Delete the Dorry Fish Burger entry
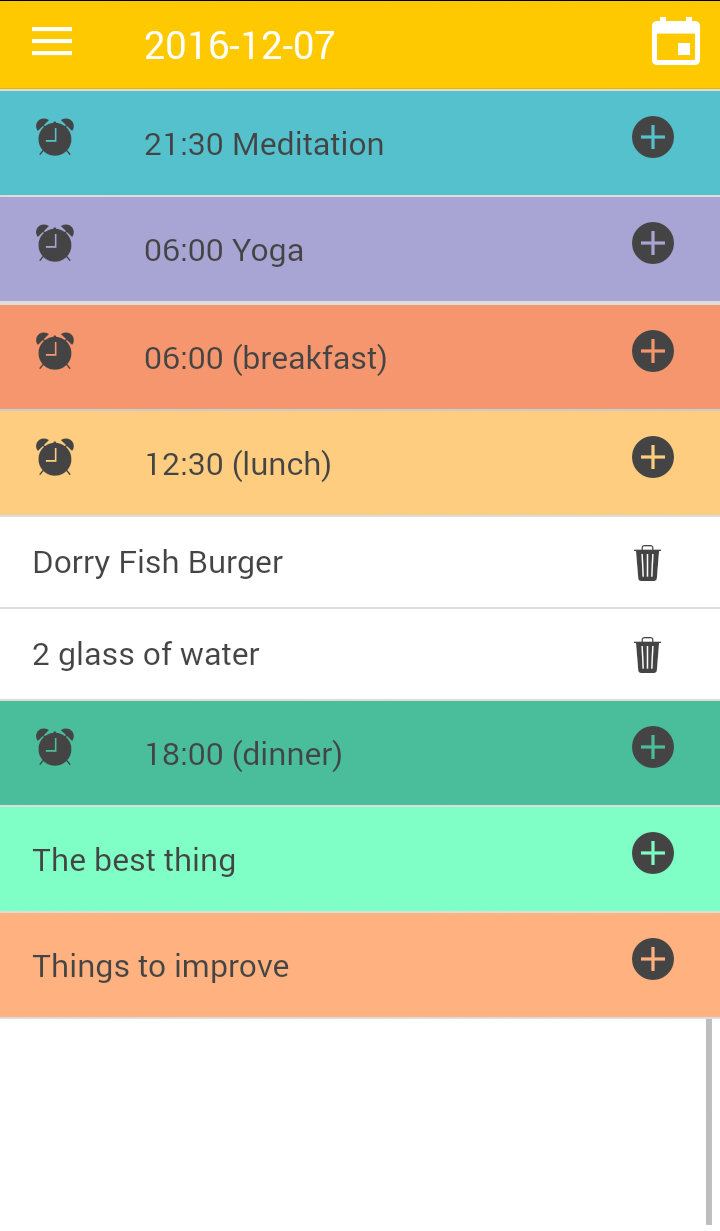720x1231 pixels. [x=648, y=563]
